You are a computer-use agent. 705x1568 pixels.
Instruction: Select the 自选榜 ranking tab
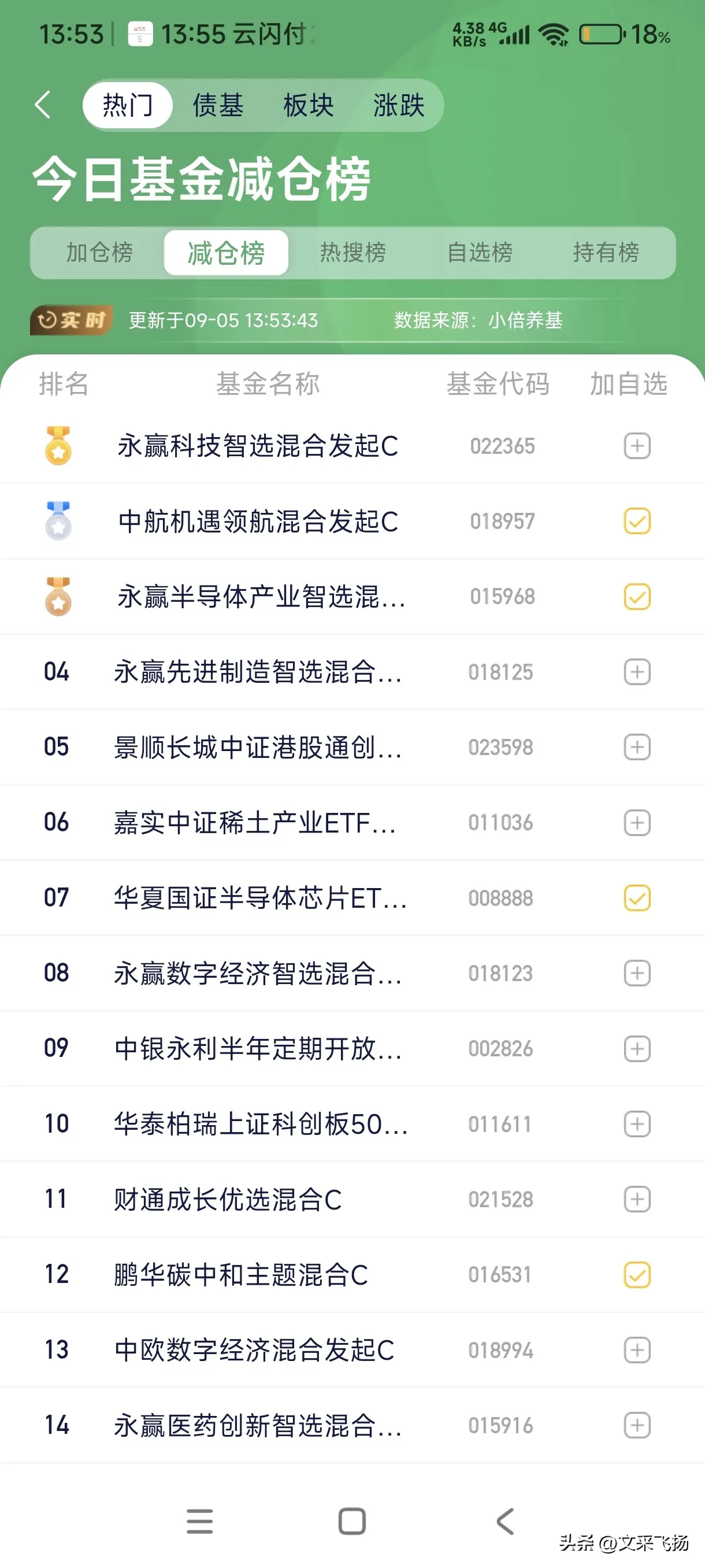pos(479,253)
